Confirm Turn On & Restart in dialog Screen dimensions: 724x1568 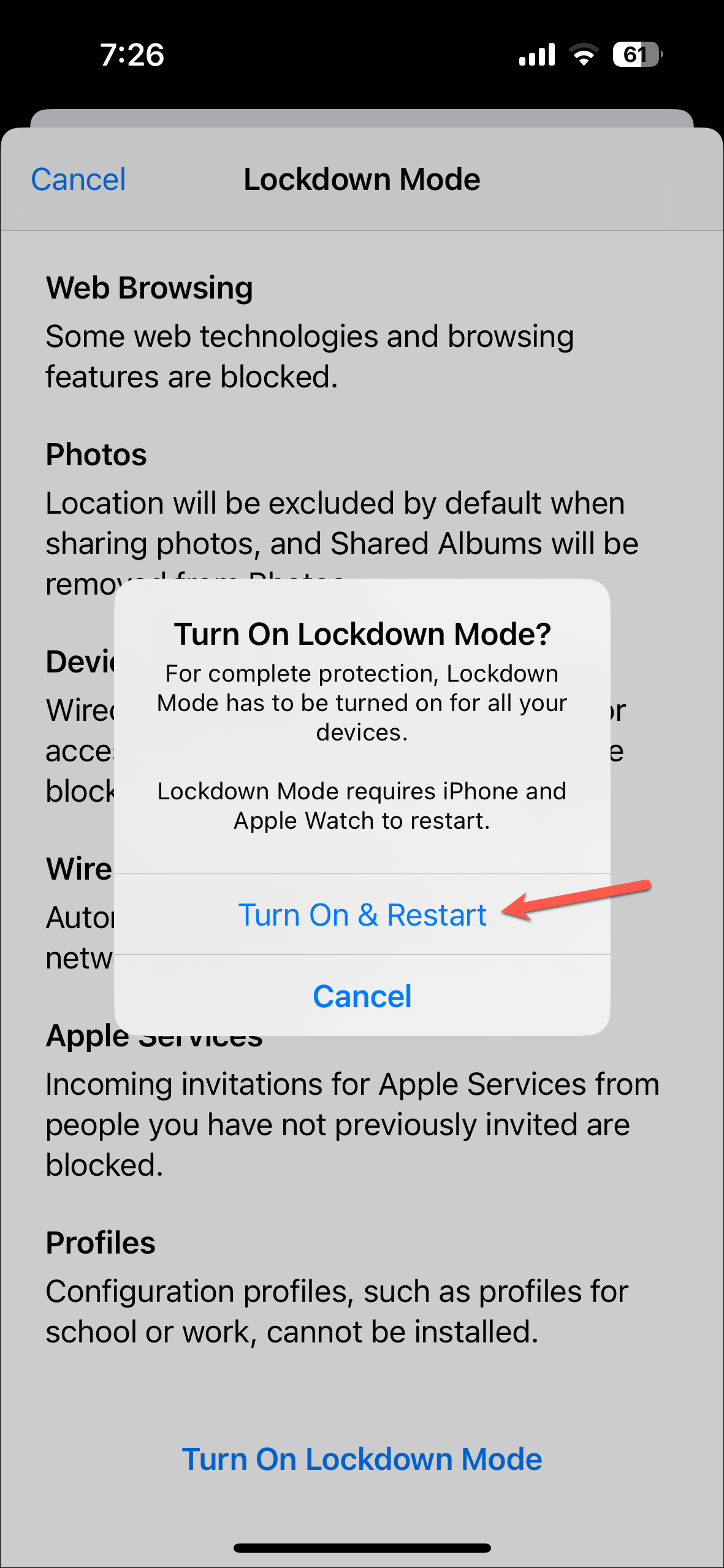point(362,915)
